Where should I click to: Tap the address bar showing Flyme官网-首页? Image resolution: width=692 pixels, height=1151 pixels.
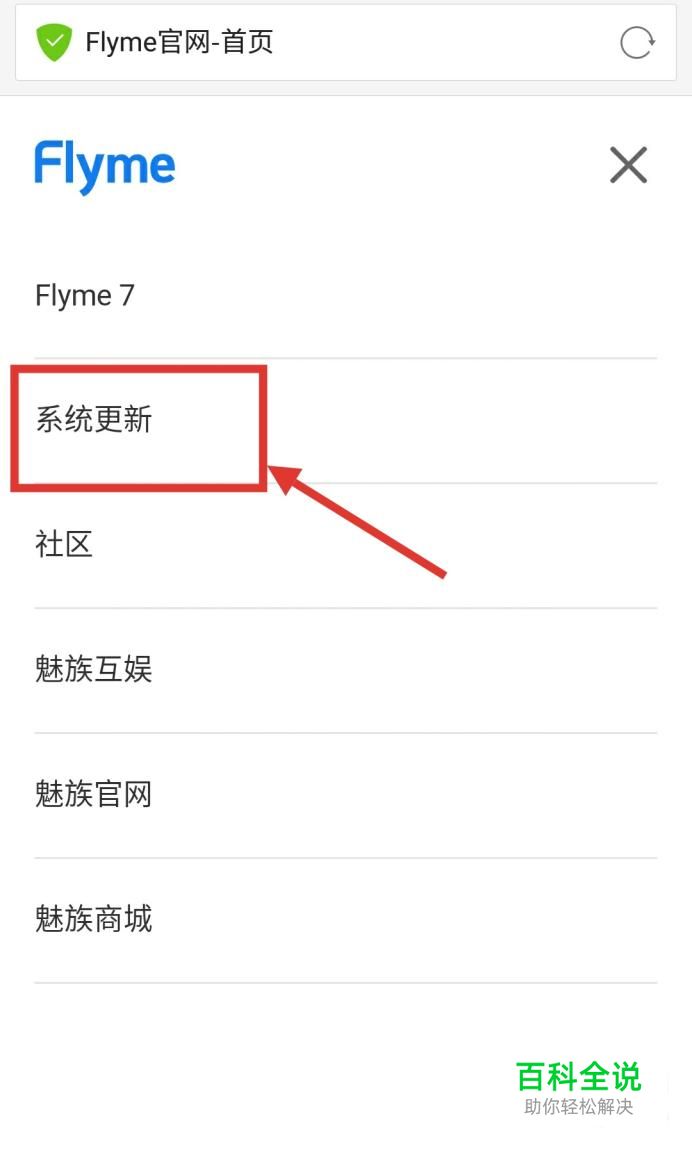(x=346, y=43)
